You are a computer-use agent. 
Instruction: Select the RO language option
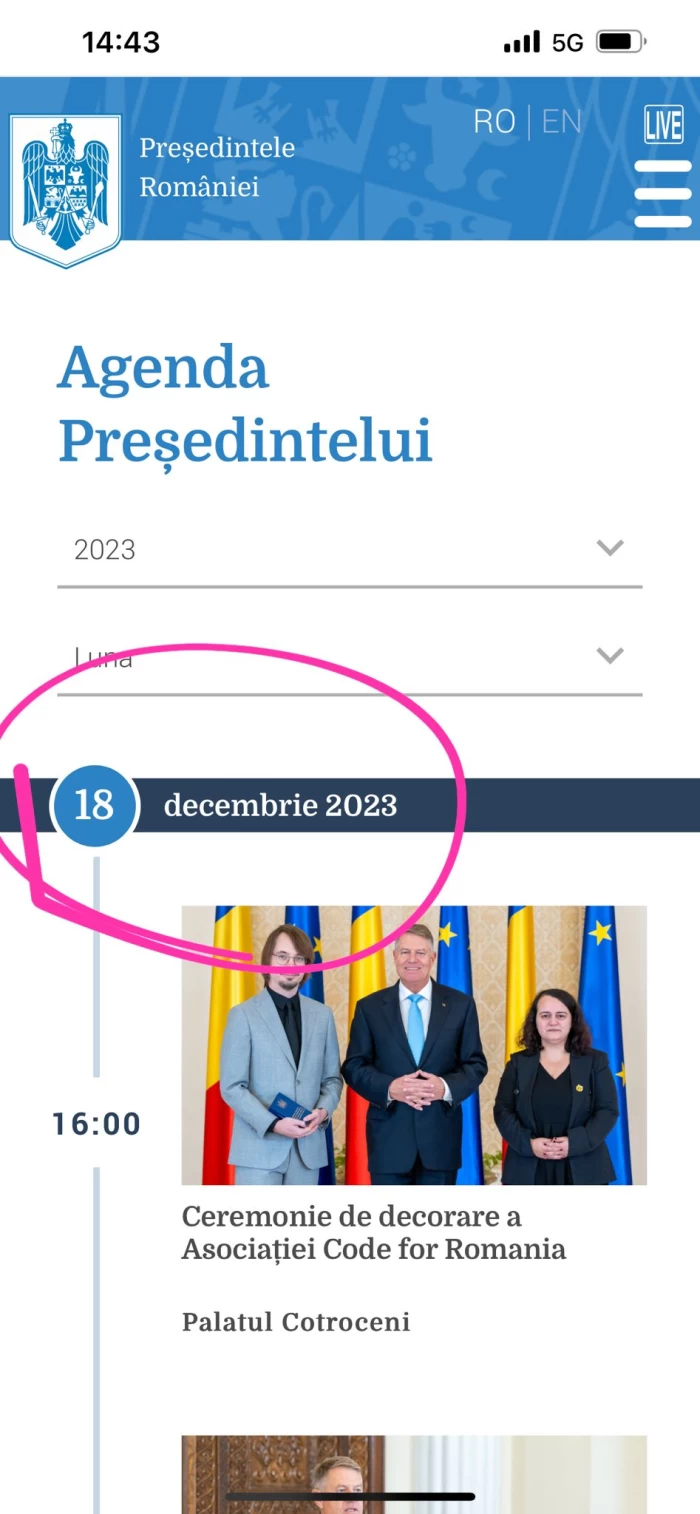pos(494,122)
